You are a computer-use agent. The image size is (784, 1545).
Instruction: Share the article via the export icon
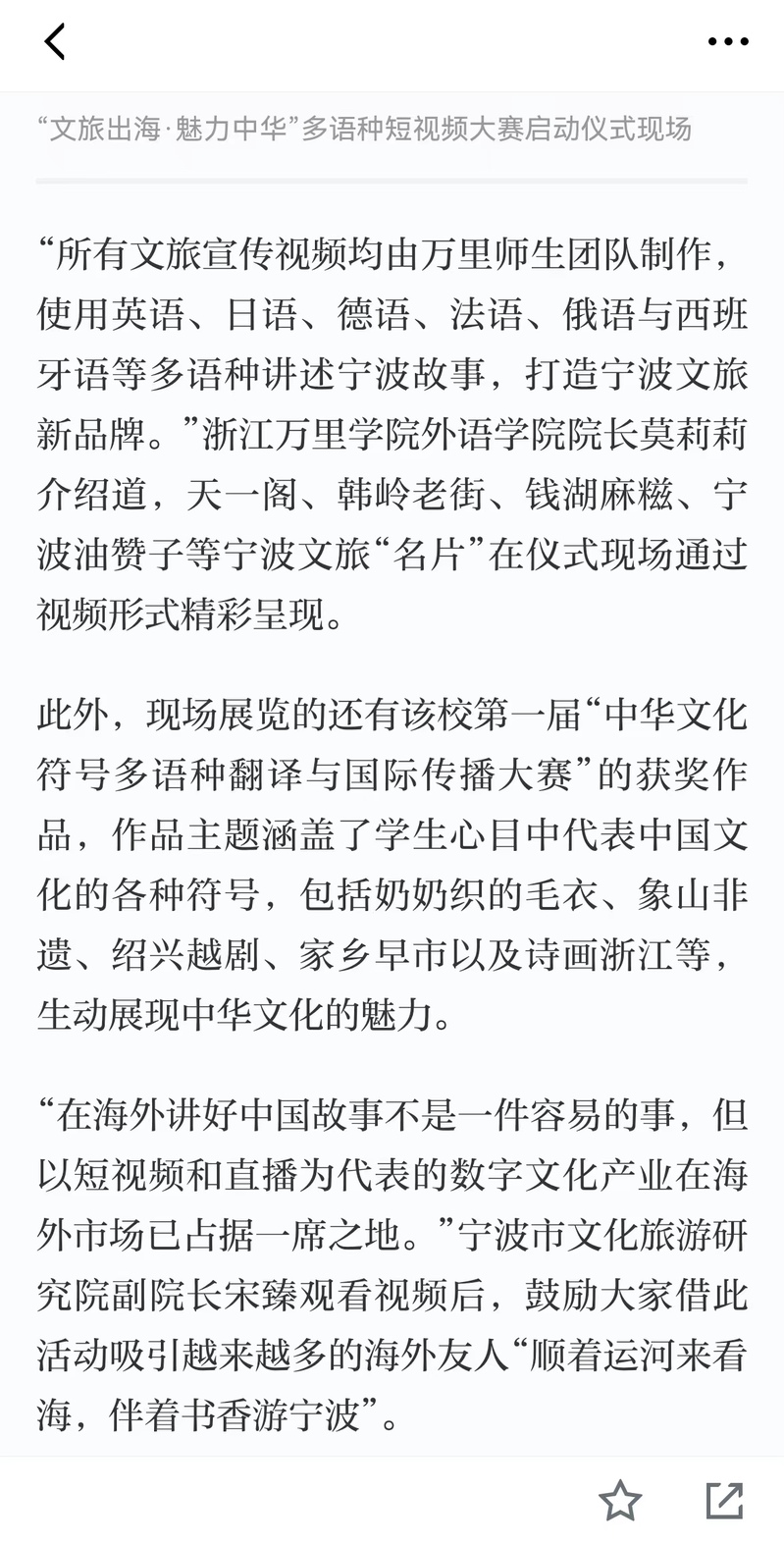coord(725,1501)
